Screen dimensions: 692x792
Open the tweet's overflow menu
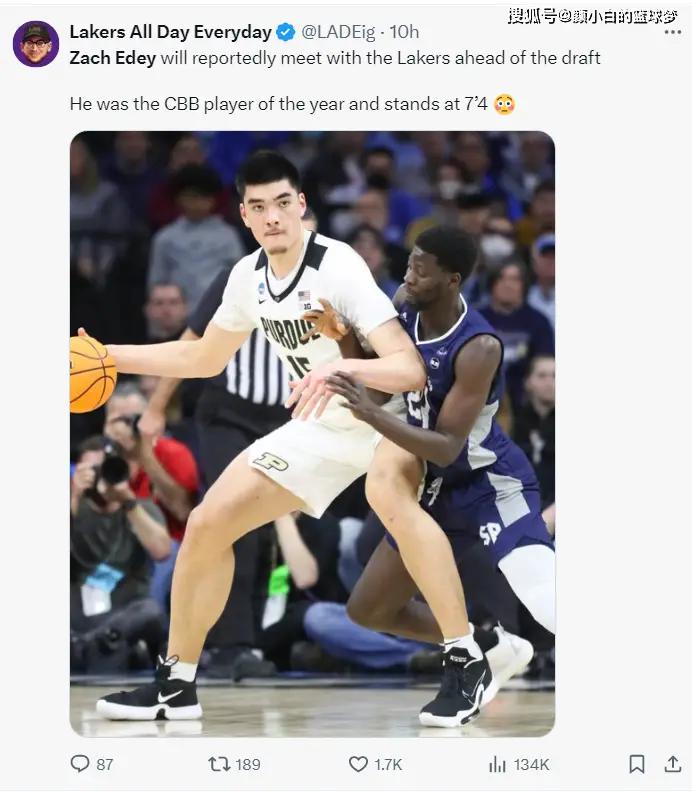(672, 32)
